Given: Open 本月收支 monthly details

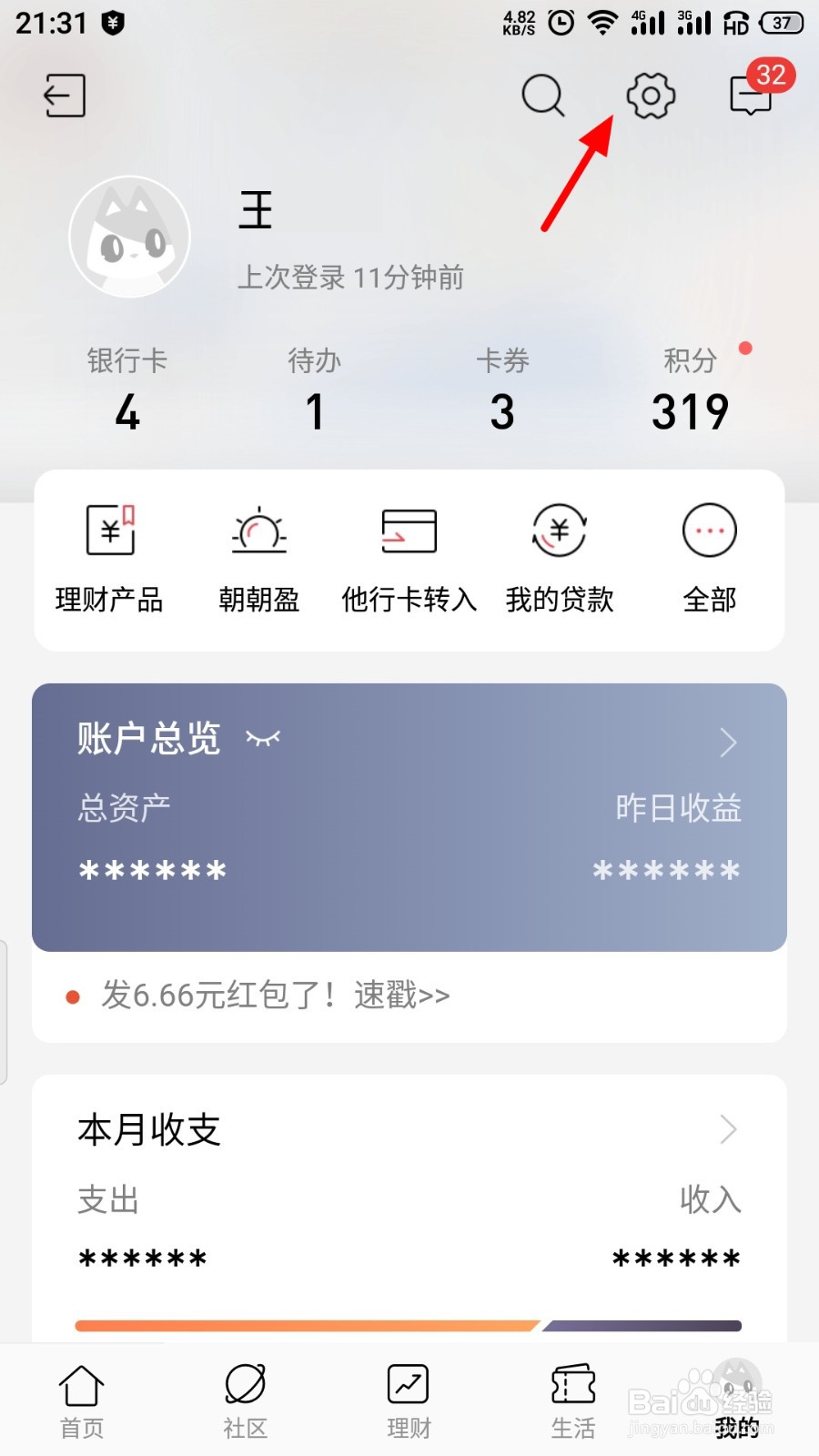Looking at the screenshot, I should (x=409, y=1130).
